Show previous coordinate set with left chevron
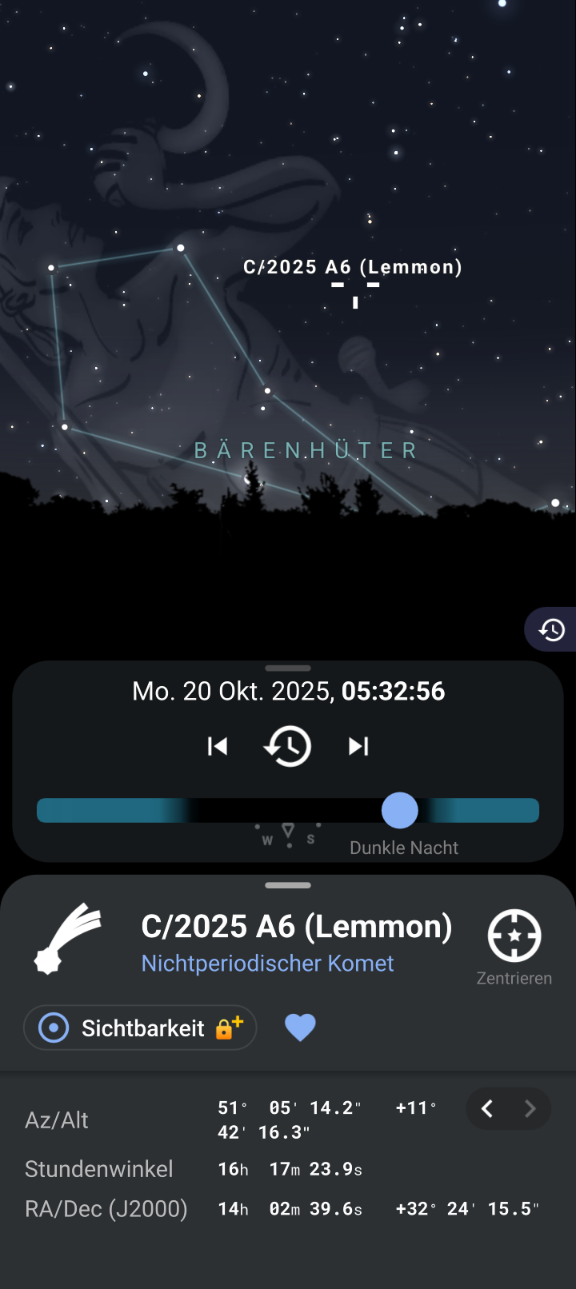Image resolution: width=576 pixels, height=1289 pixels. point(487,1108)
